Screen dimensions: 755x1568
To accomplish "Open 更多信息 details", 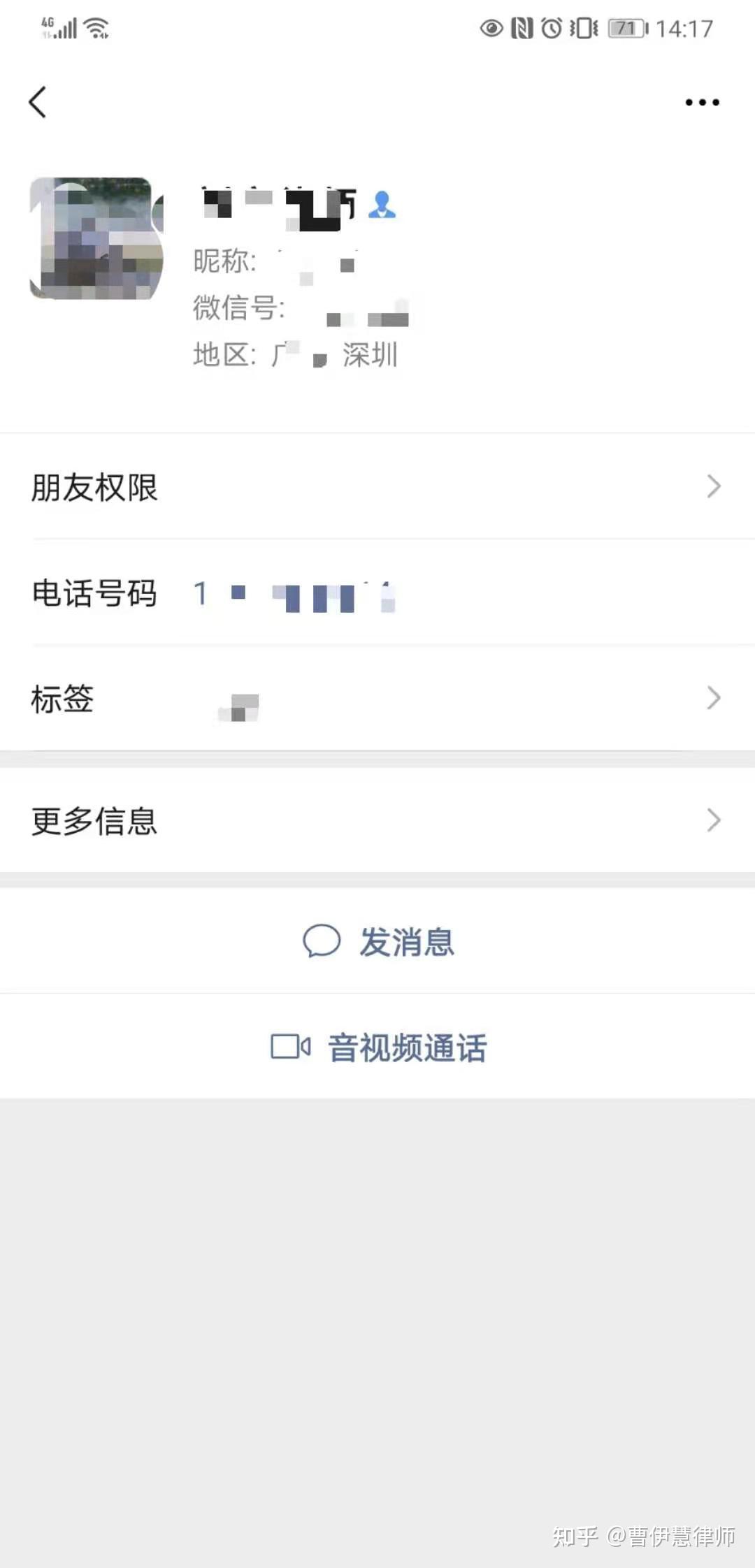I will (377, 820).
